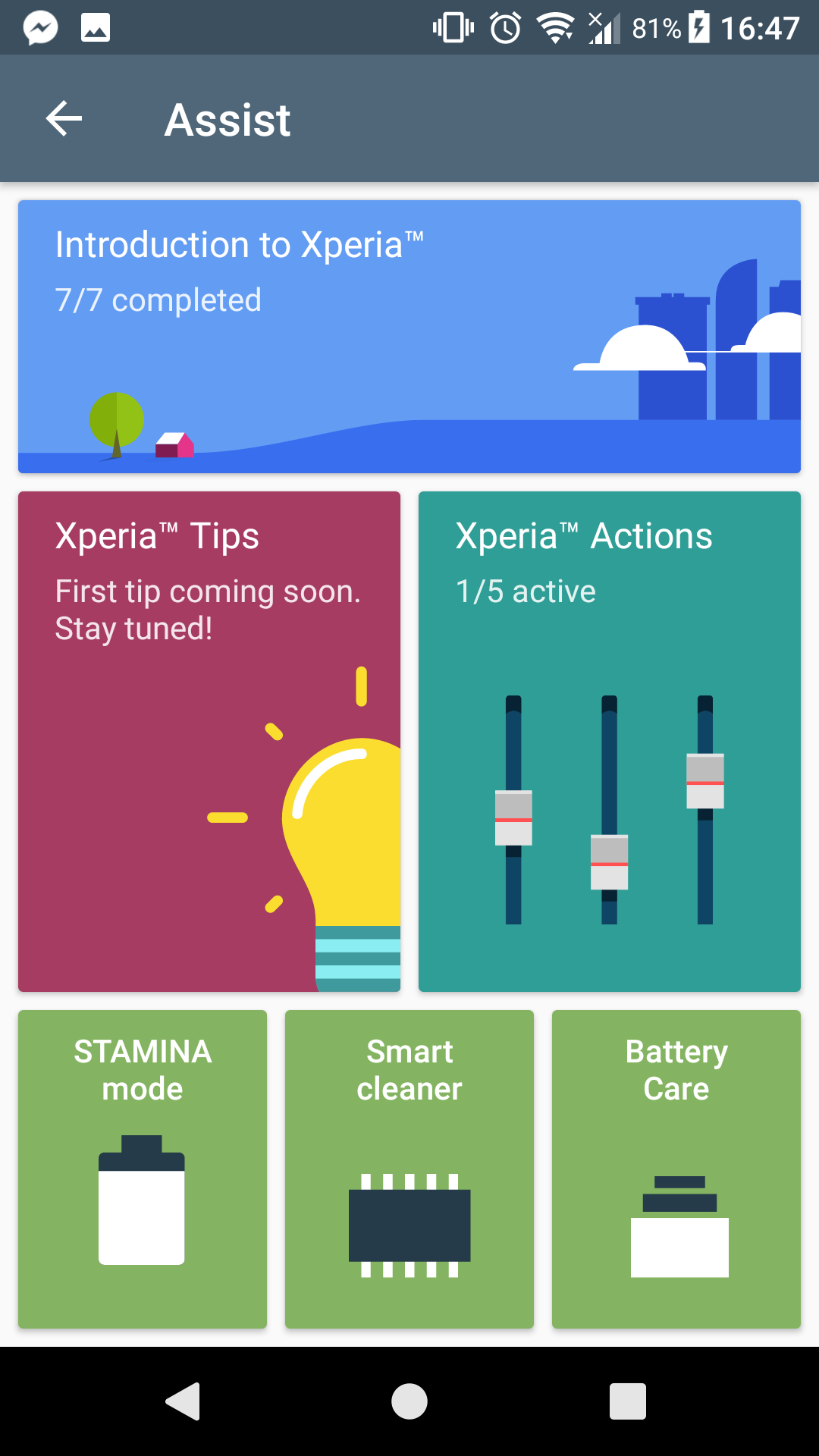Tap the system home button
Viewport: 819px width, 1456px height.
click(x=409, y=1401)
